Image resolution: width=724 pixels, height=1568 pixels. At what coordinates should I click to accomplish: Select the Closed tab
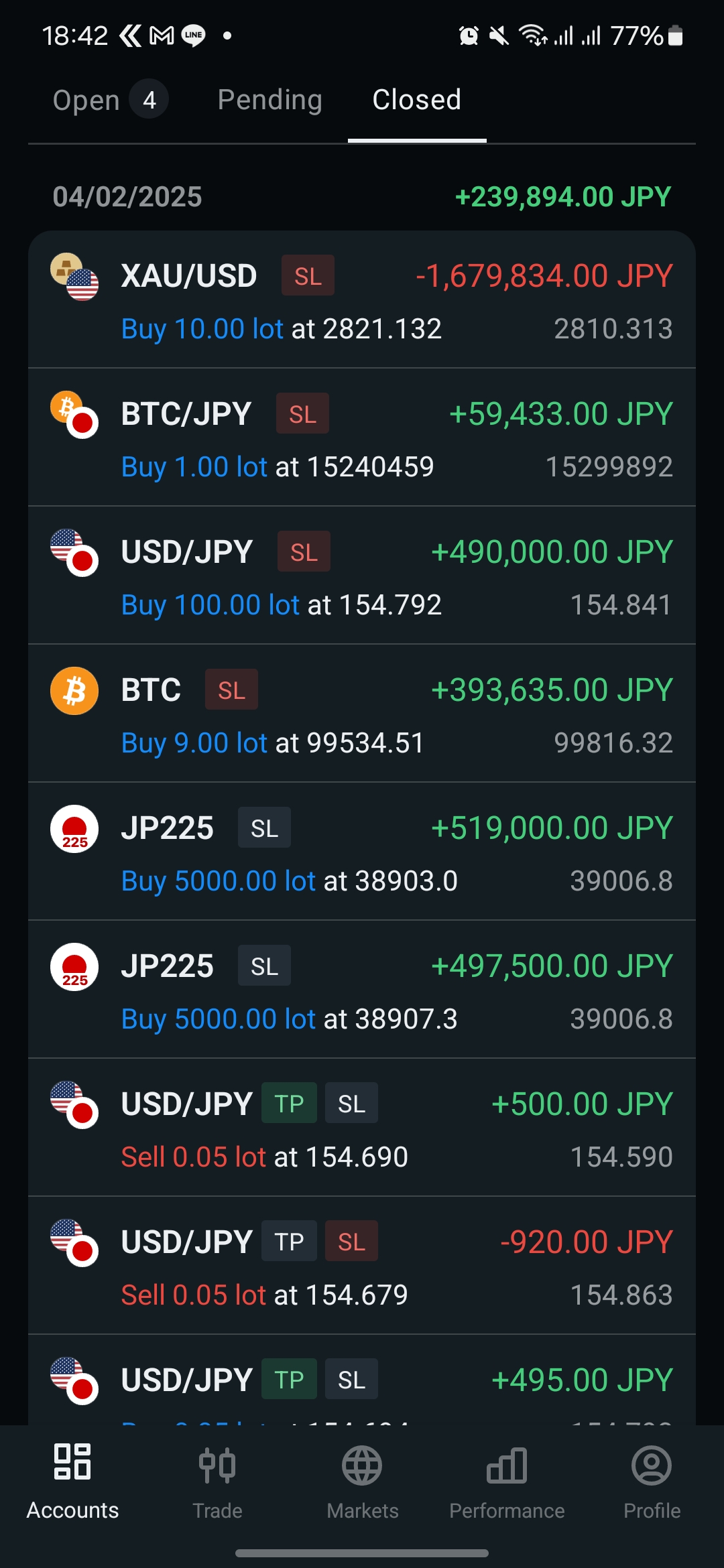(416, 101)
